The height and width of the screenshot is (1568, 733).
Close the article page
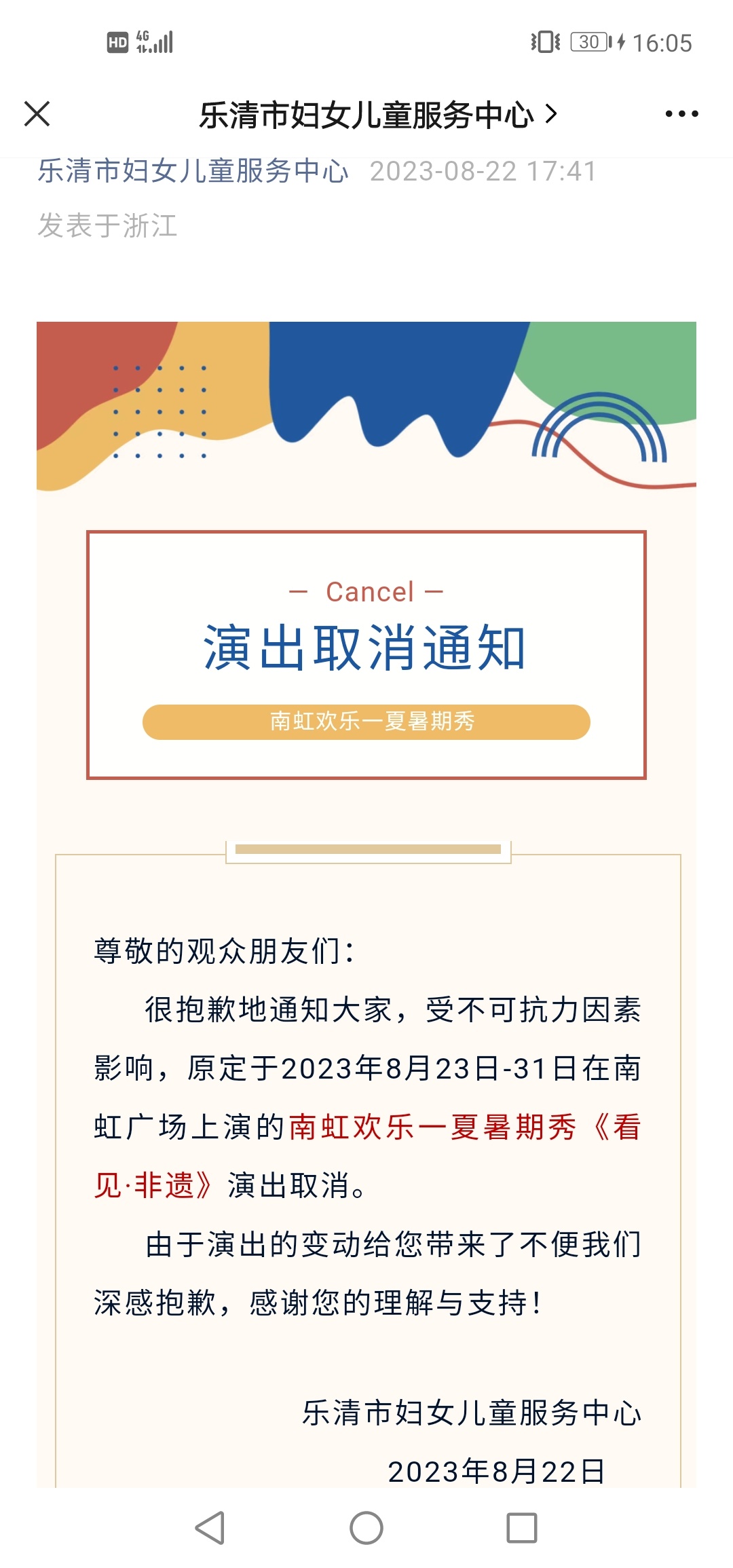pyautogui.click(x=37, y=113)
